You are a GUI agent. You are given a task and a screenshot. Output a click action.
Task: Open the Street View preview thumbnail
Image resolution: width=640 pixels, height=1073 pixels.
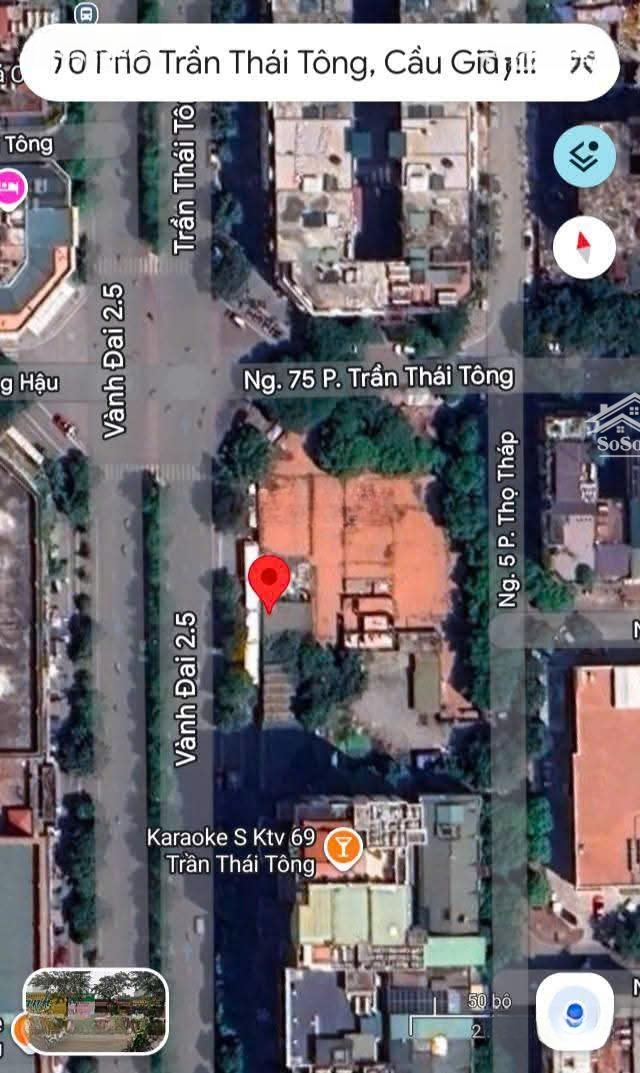click(95, 1010)
